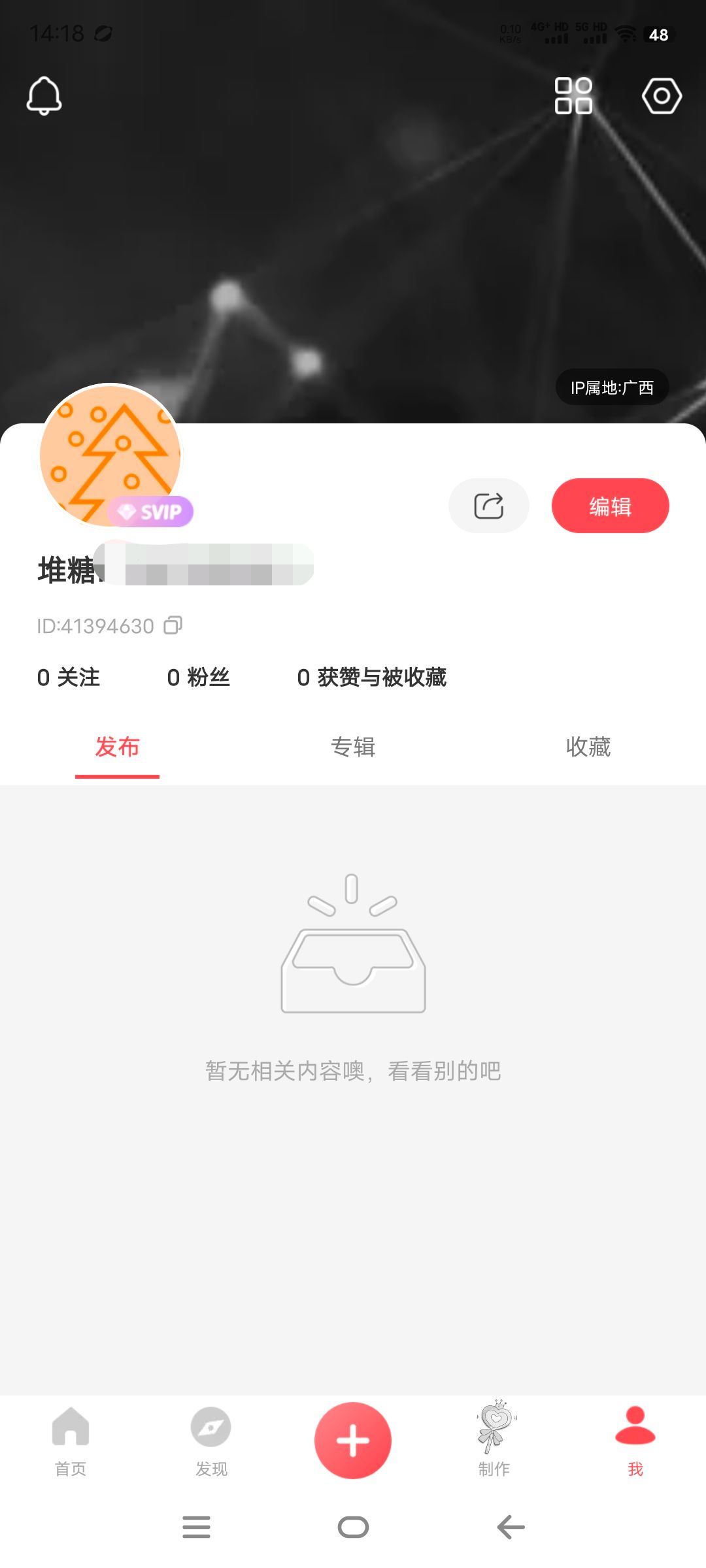The width and height of the screenshot is (706, 1568).
Task: Select the 首页 home icon
Action: point(70,1428)
